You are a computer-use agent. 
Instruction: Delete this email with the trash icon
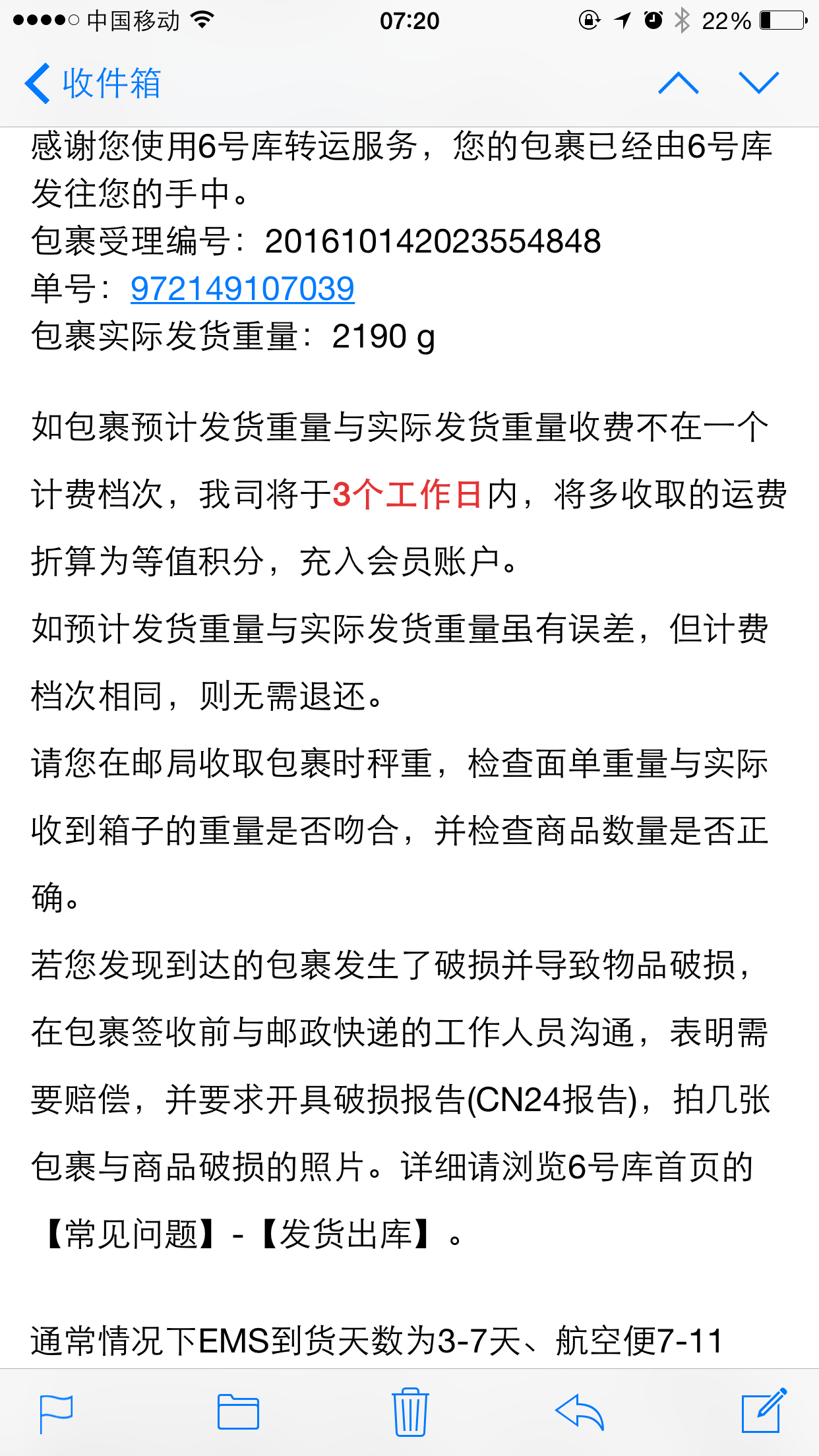tap(410, 1411)
